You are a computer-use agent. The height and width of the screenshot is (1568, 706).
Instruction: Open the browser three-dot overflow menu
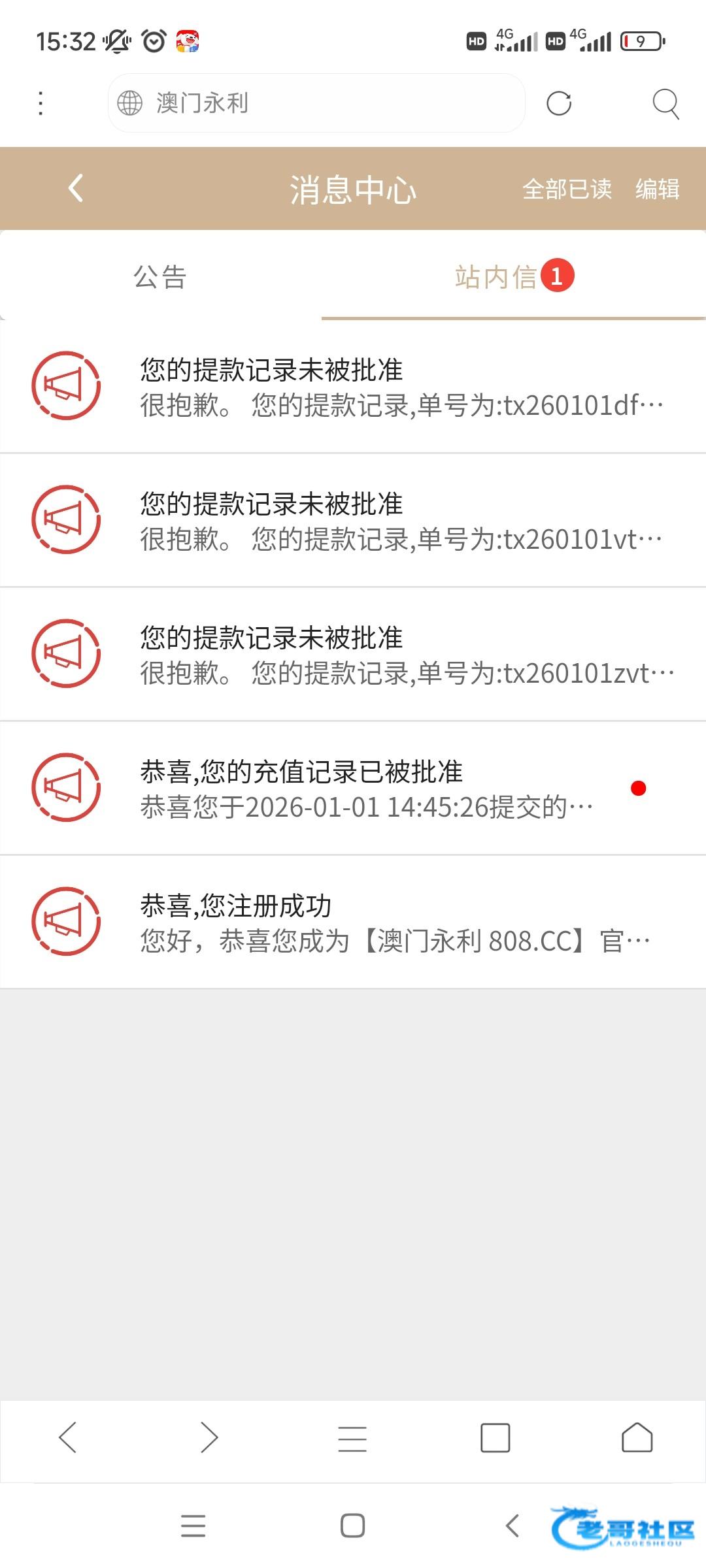coord(41,103)
